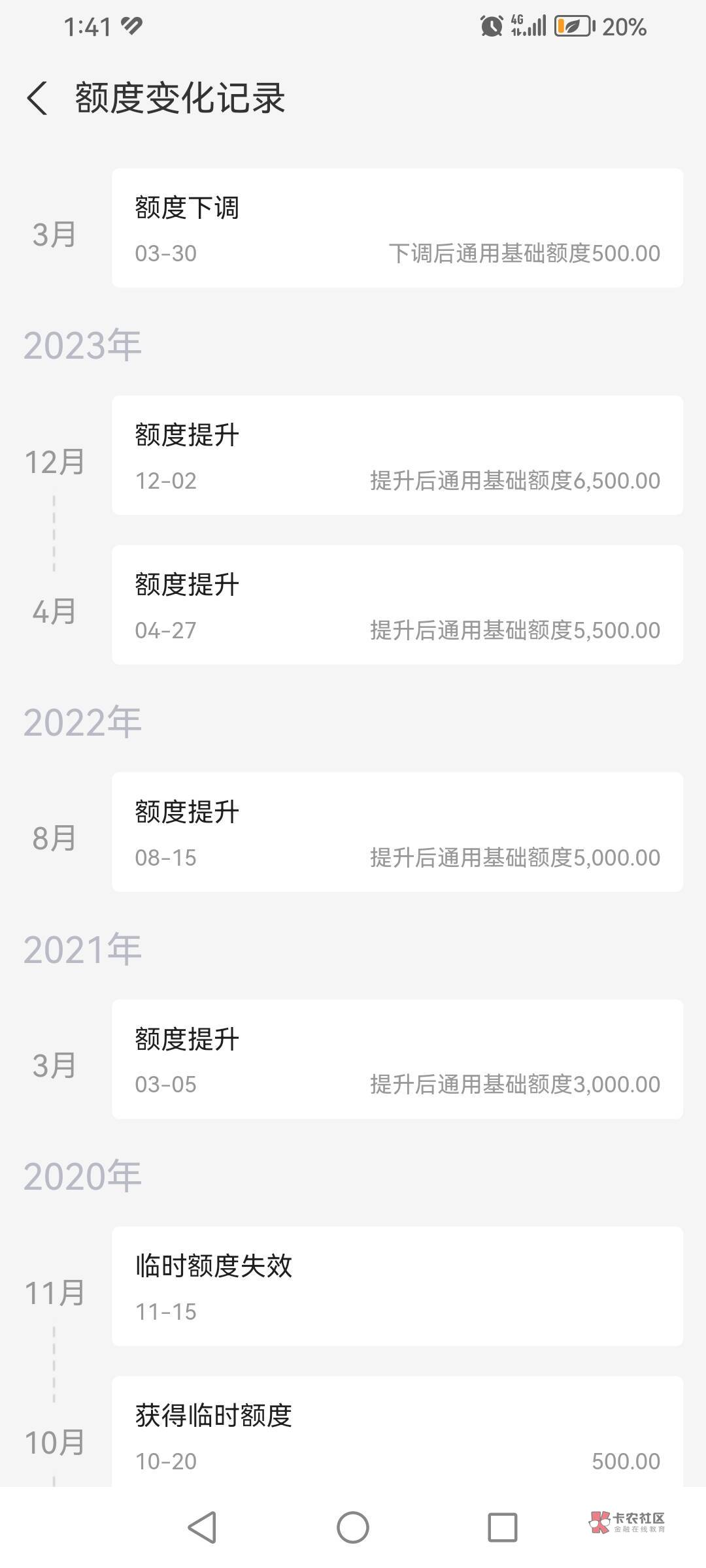Open the 12-02 额度提升 record
Viewport: 706px width, 1568px height.
pyautogui.click(x=397, y=455)
